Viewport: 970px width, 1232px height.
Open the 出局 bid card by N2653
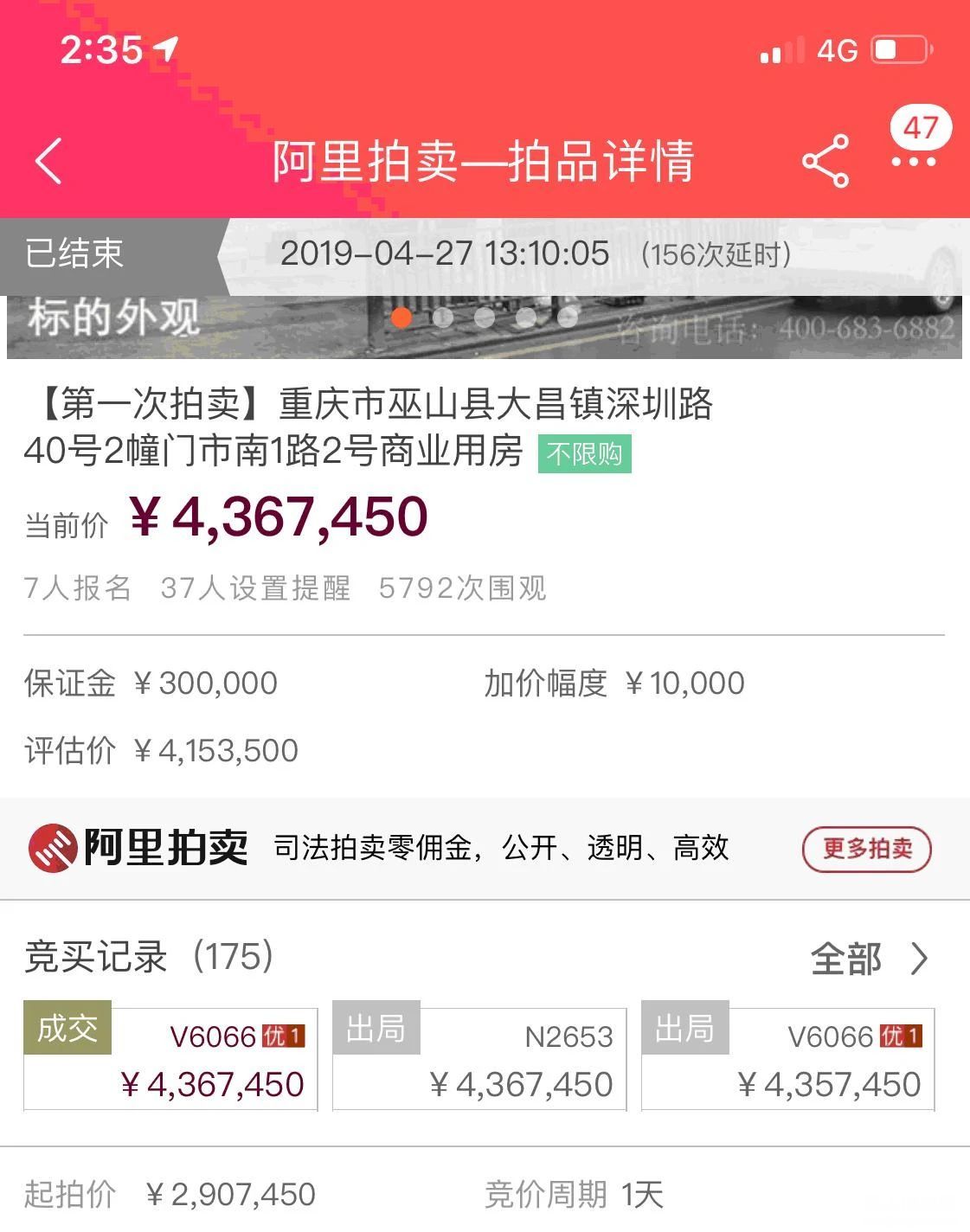pyautogui.click(x=479, y=1058)
